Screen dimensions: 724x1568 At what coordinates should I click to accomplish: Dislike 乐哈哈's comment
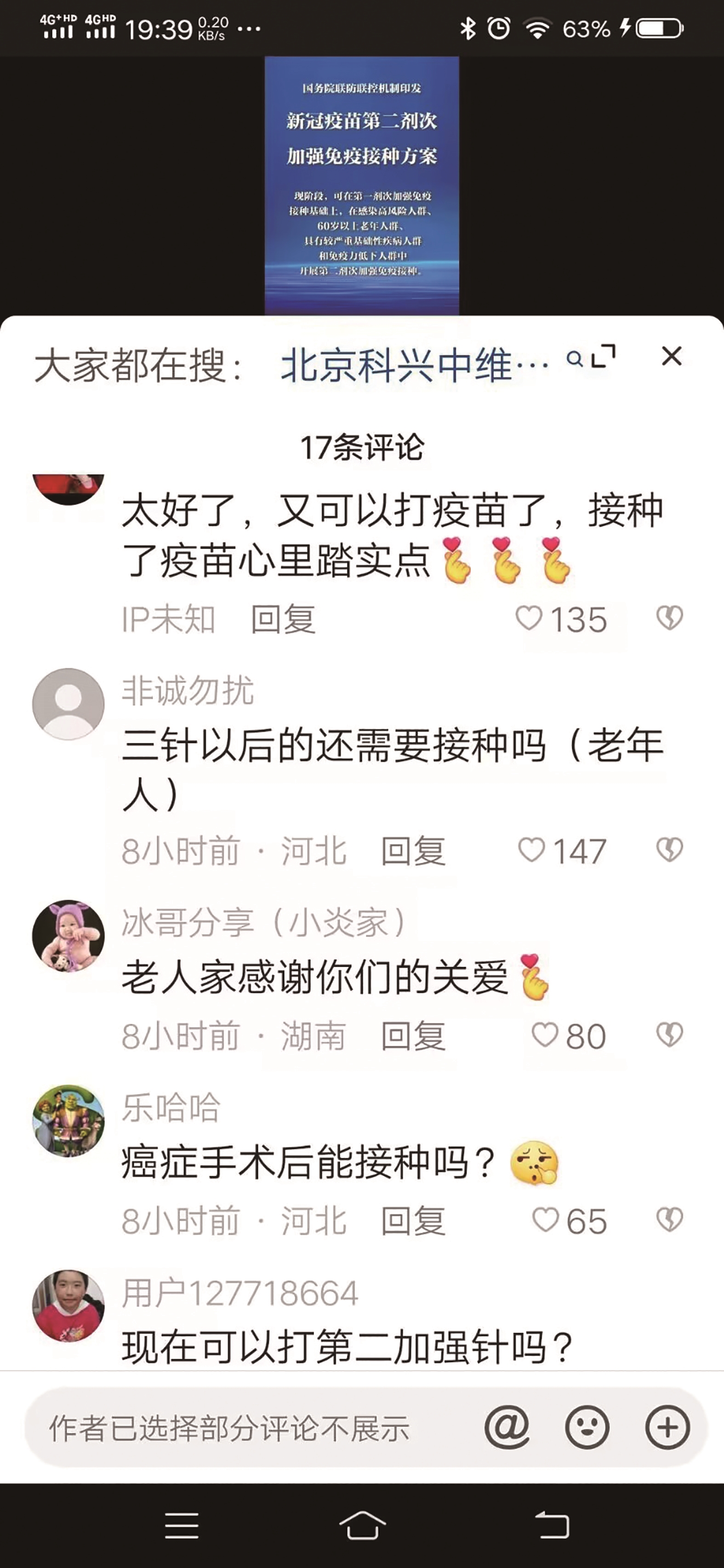pos(669,1220)
